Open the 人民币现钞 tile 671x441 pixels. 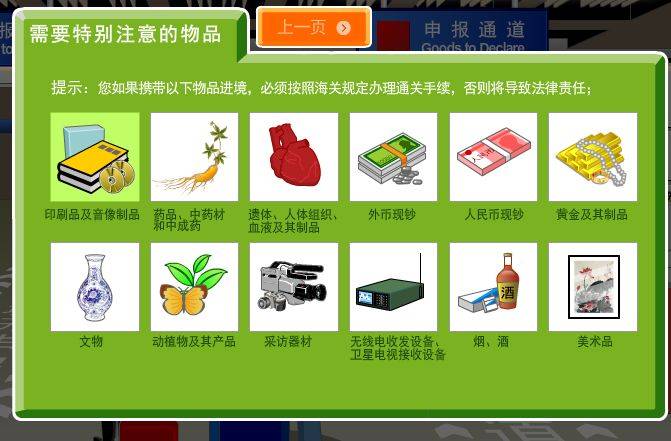coord(493,157)
